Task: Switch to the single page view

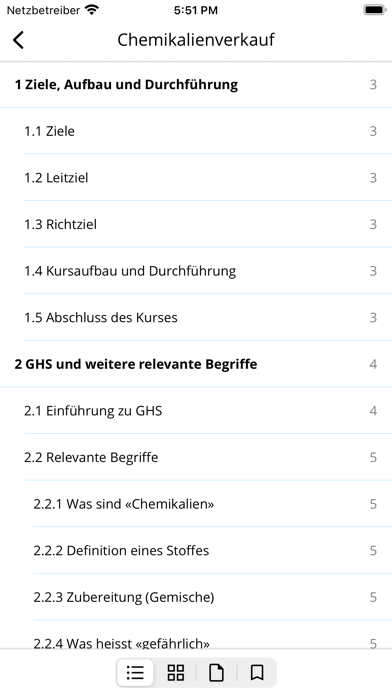Action: [216, 672]
